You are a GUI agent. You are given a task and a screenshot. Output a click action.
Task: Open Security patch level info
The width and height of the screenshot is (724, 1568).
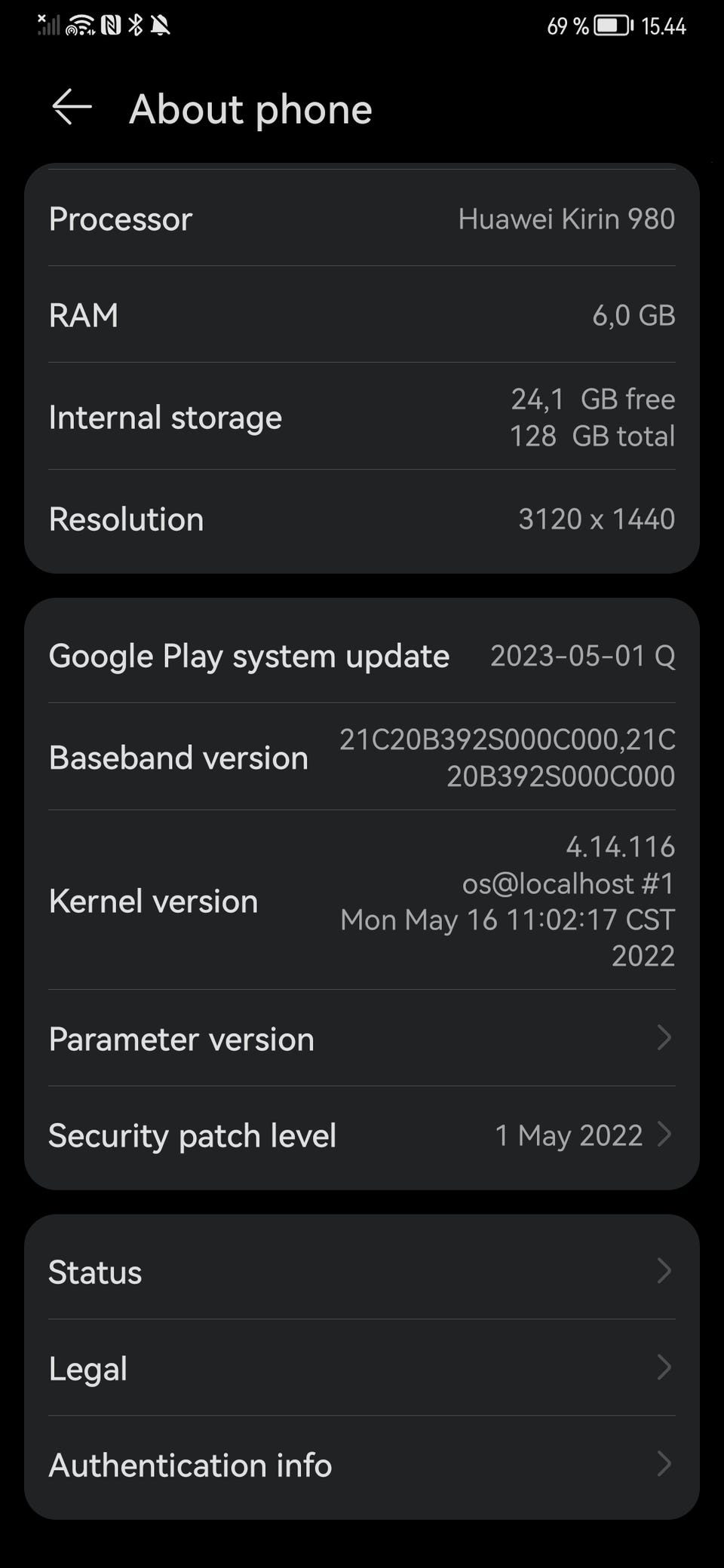(x=362, y=1135)
